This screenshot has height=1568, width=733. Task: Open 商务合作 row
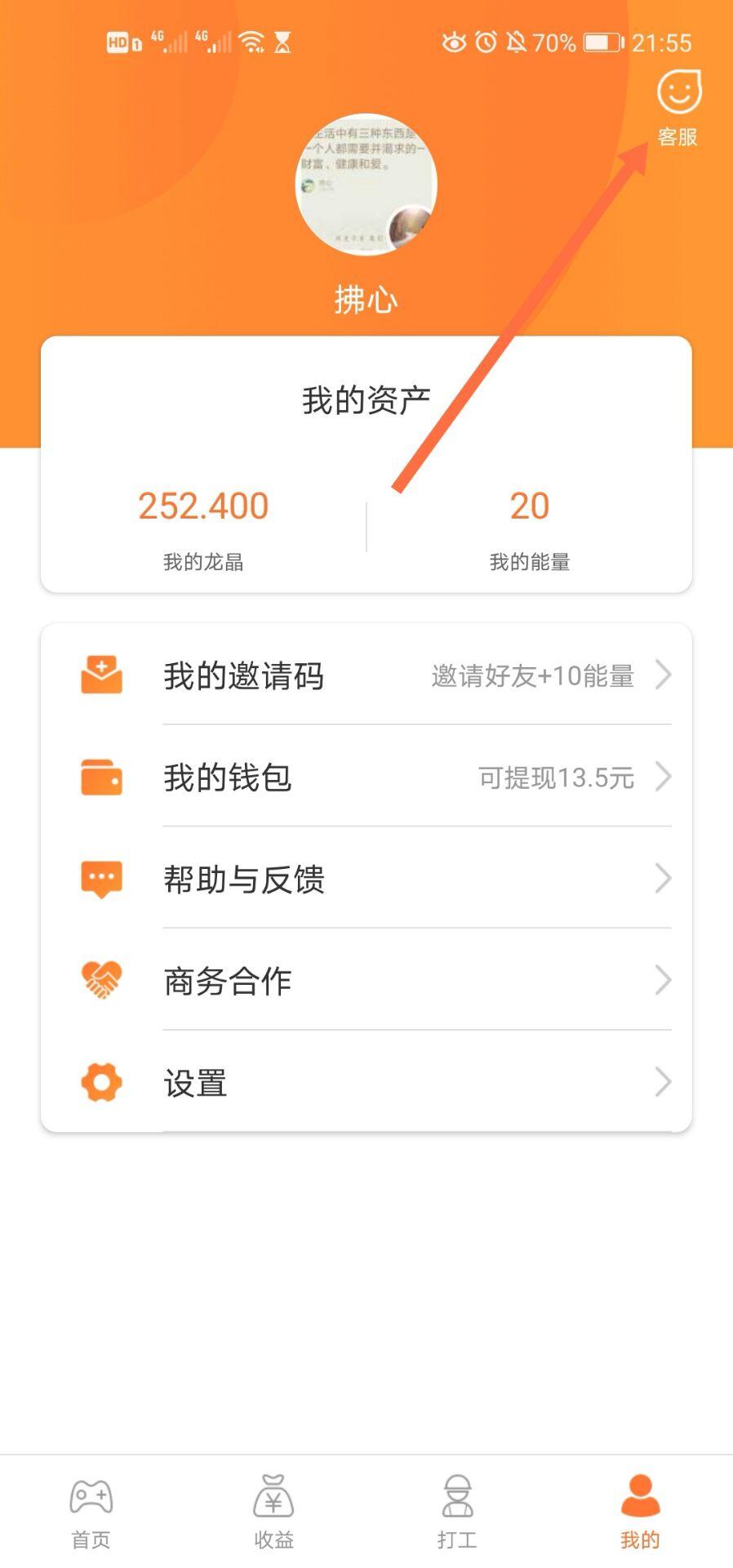pyautogui.click(x=366, y=981)
